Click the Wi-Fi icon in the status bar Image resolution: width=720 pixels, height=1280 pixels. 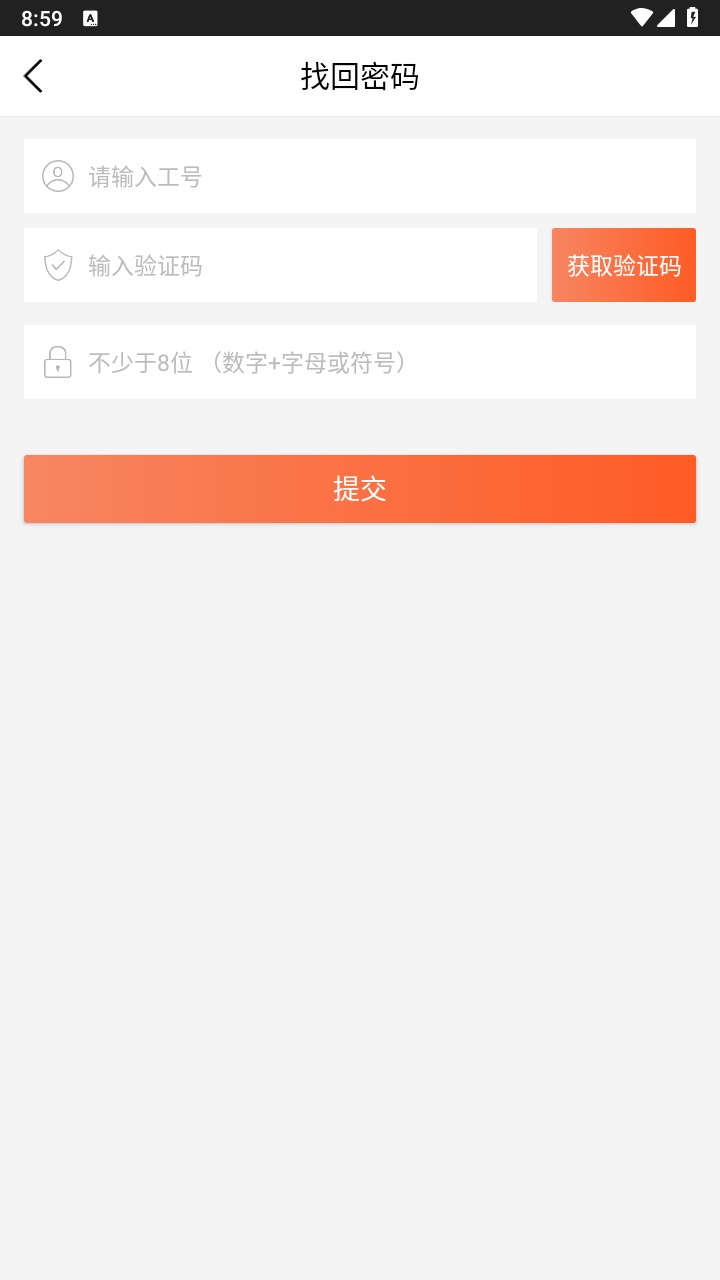644,17
